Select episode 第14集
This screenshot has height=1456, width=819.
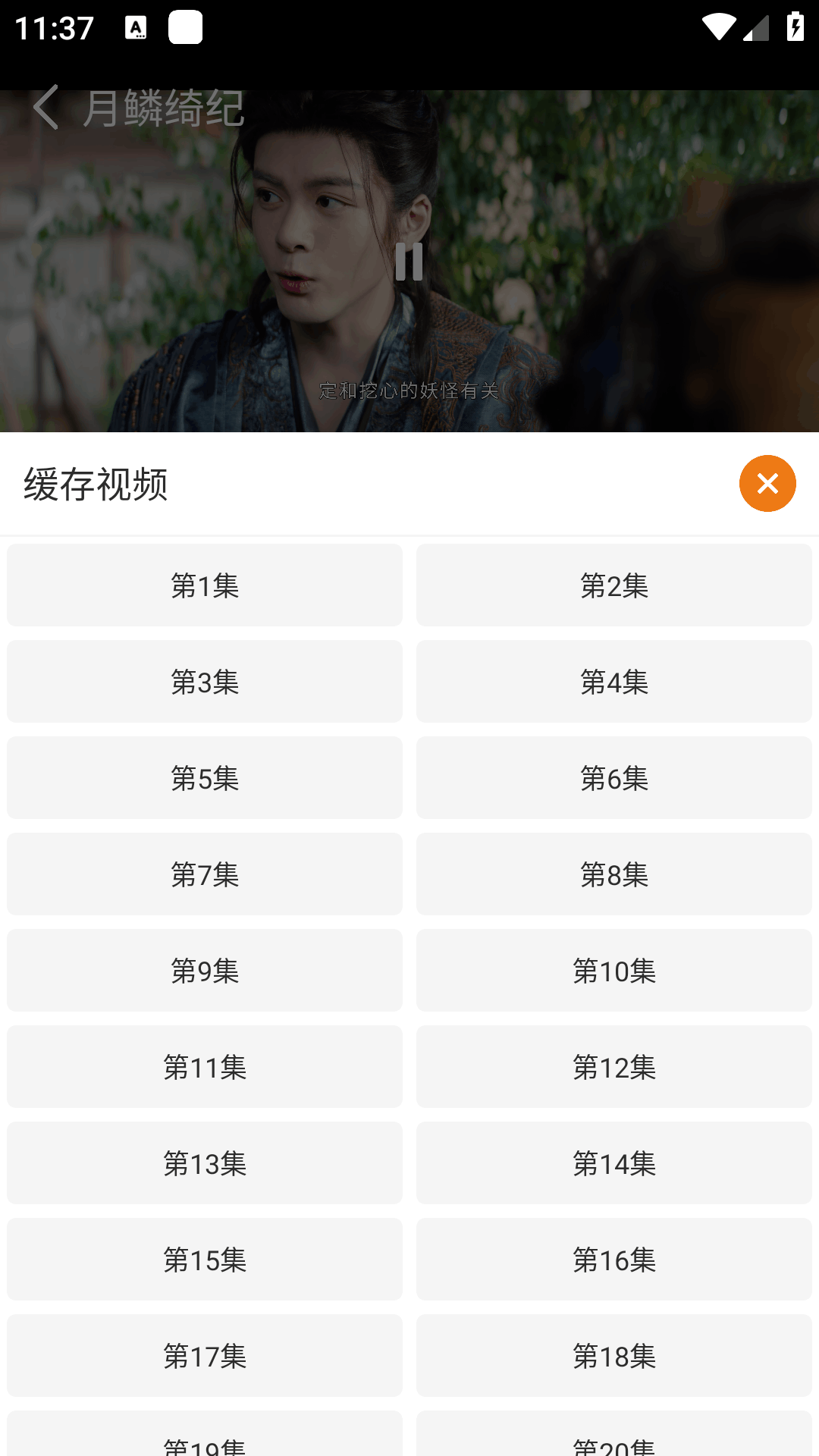pos(614,1163)
